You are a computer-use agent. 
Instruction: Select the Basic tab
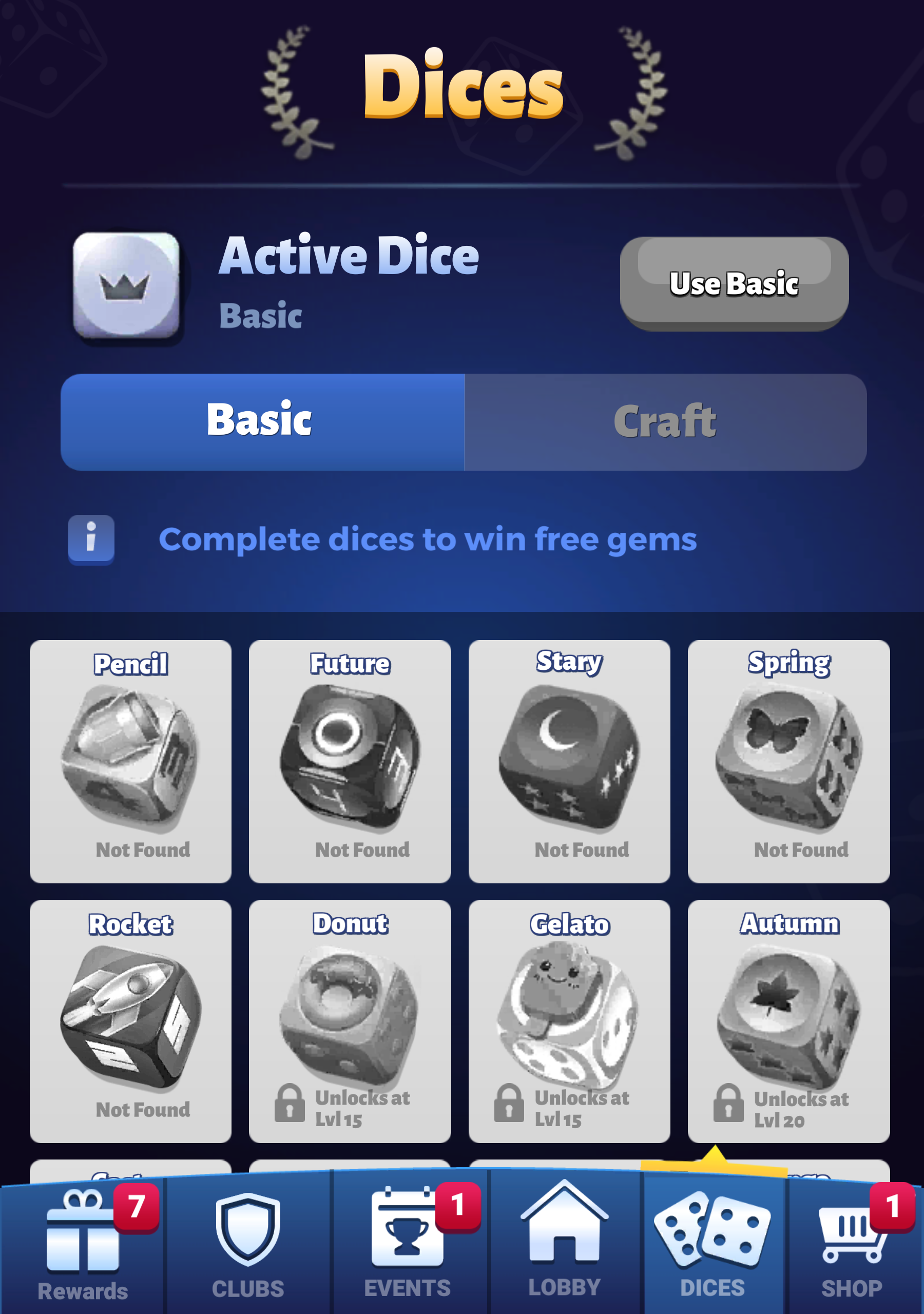(x=262, y=422)
